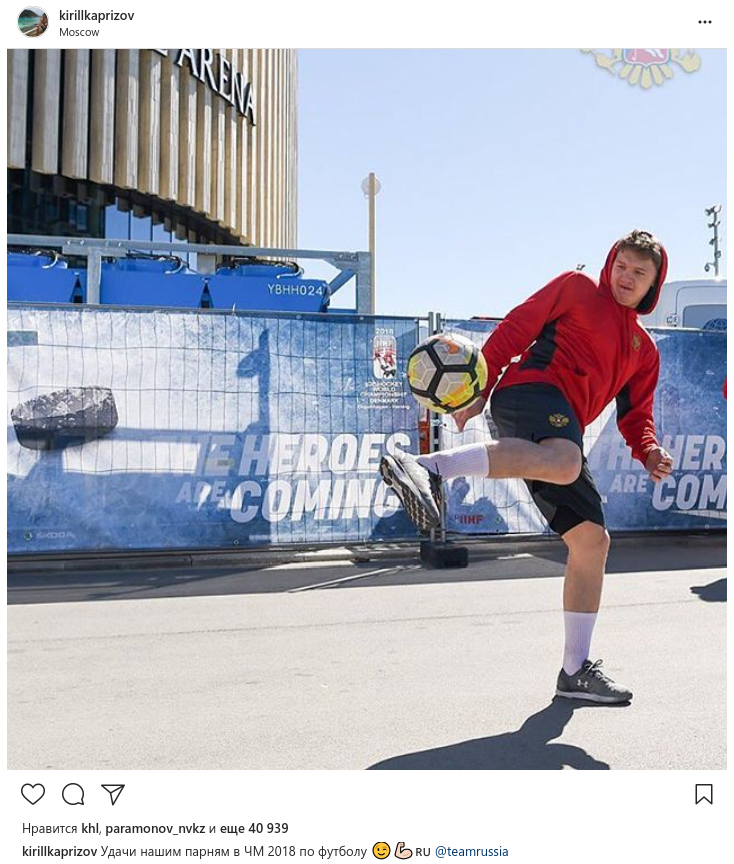Open the @teamrussia mention in caption

click(471, 851)
